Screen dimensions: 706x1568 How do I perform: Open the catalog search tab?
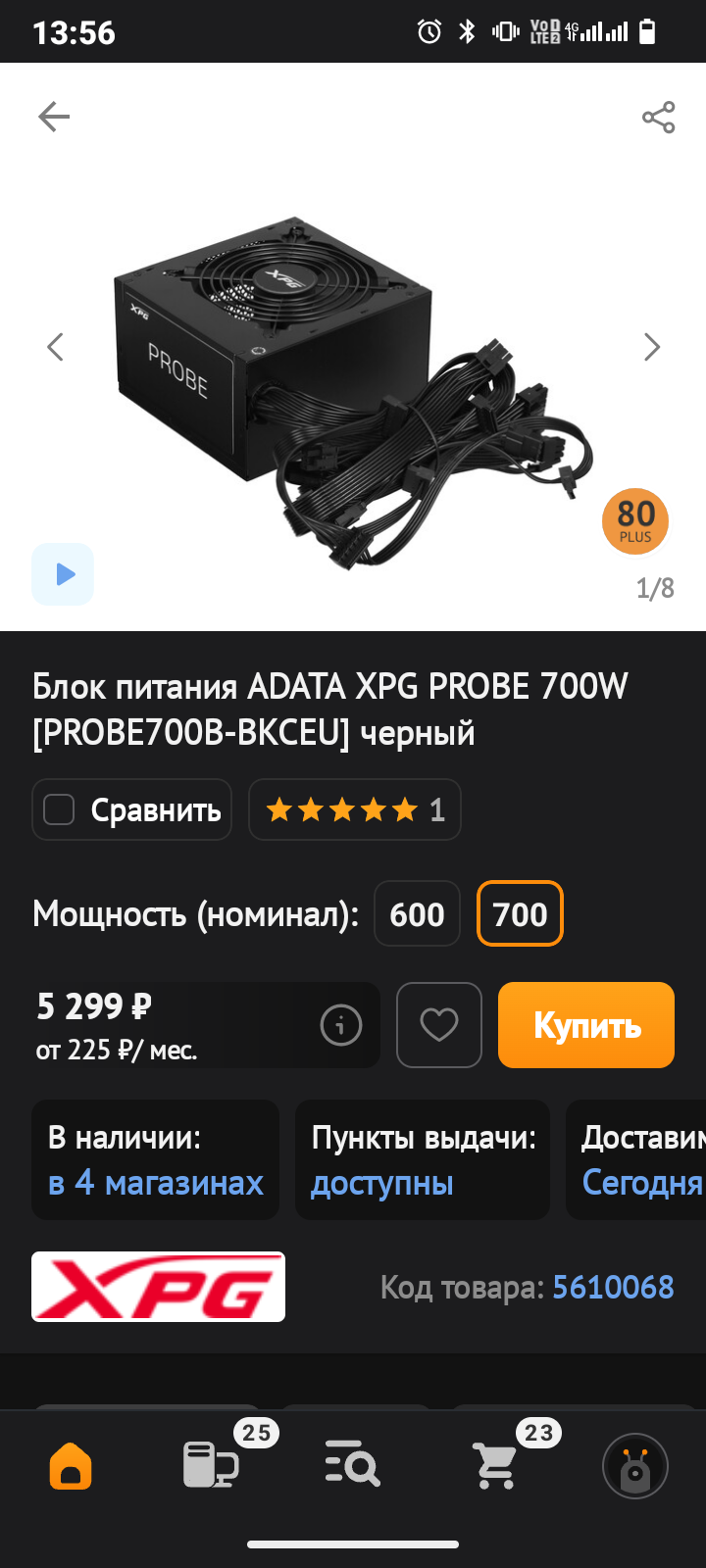tap(352, 1465)
